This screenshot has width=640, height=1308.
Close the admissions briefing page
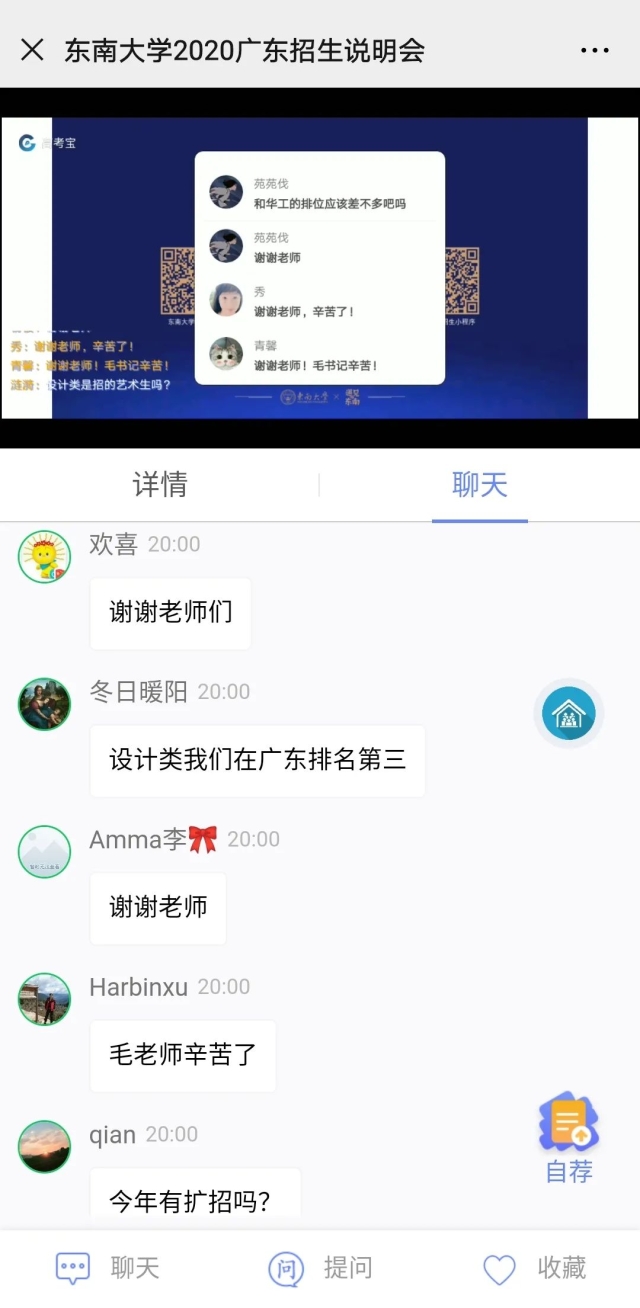[x=32, y=50]
